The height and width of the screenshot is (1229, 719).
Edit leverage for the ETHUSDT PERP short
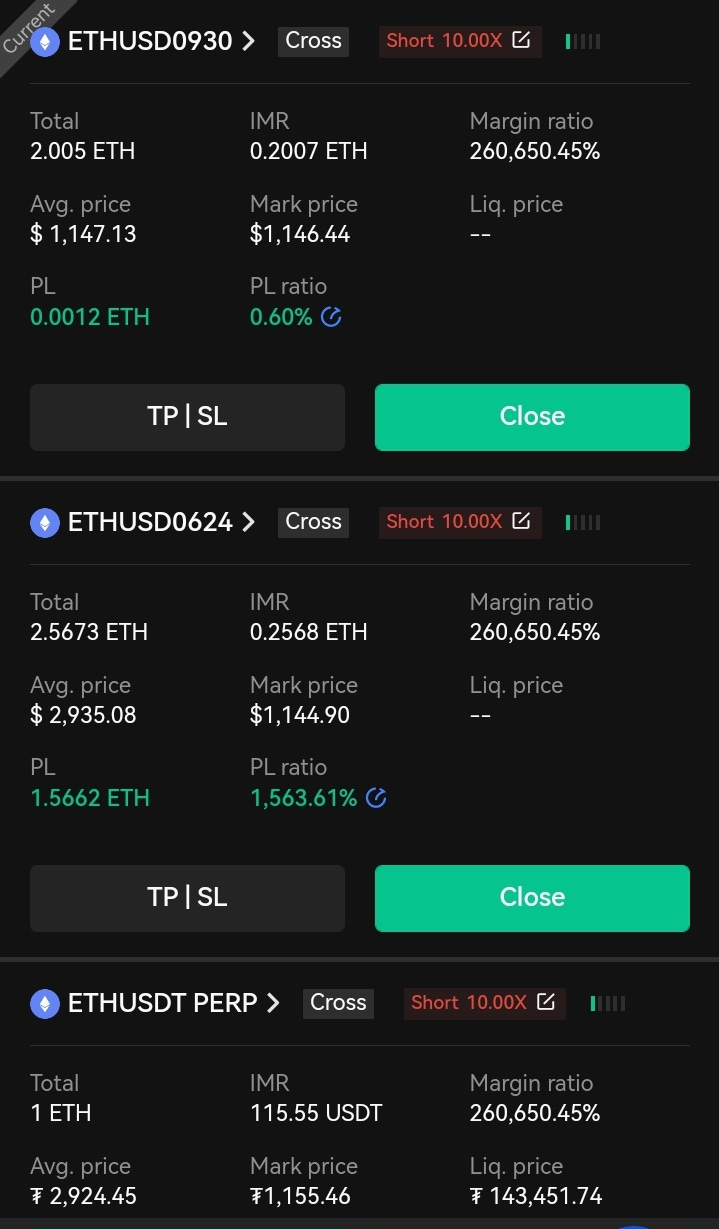546,1003
